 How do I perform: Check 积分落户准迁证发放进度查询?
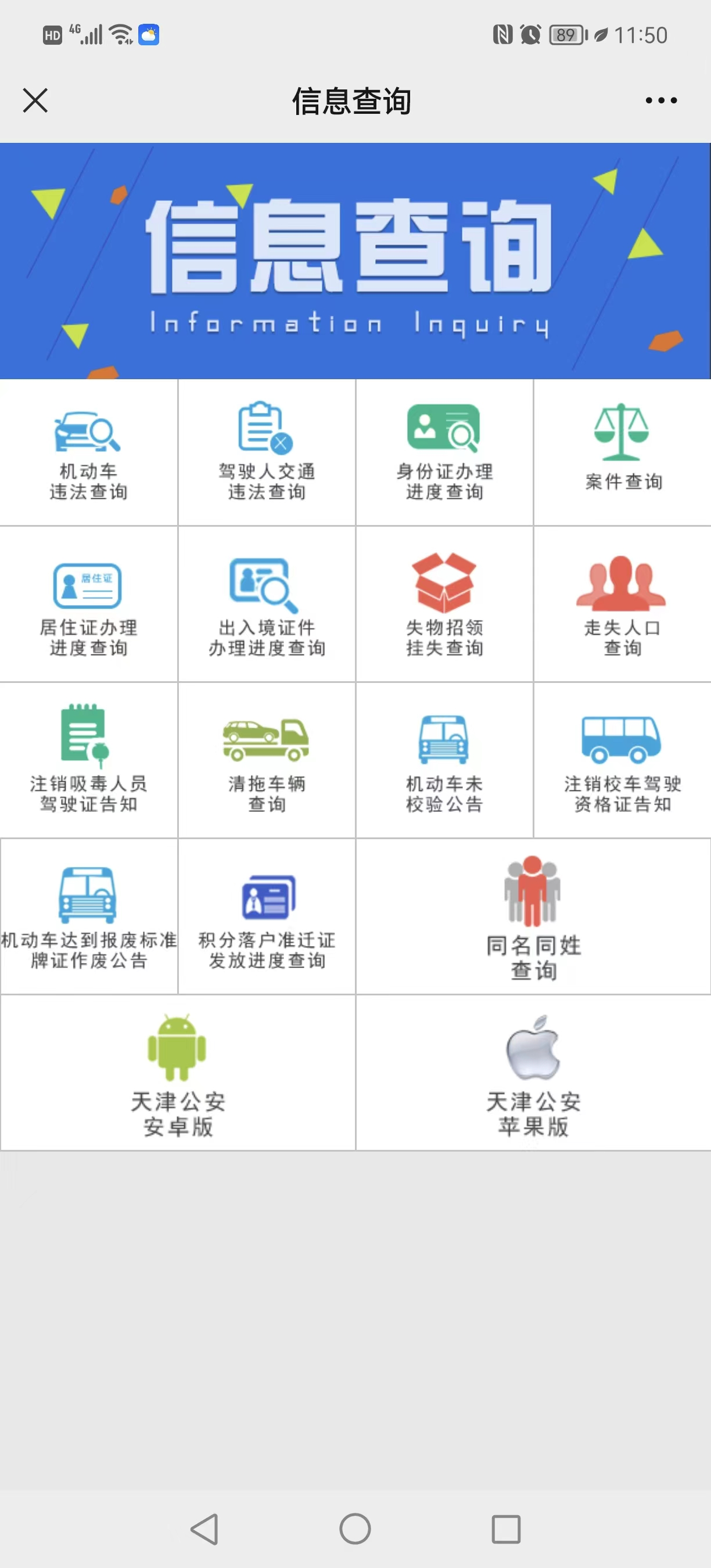tap(267, 916)
